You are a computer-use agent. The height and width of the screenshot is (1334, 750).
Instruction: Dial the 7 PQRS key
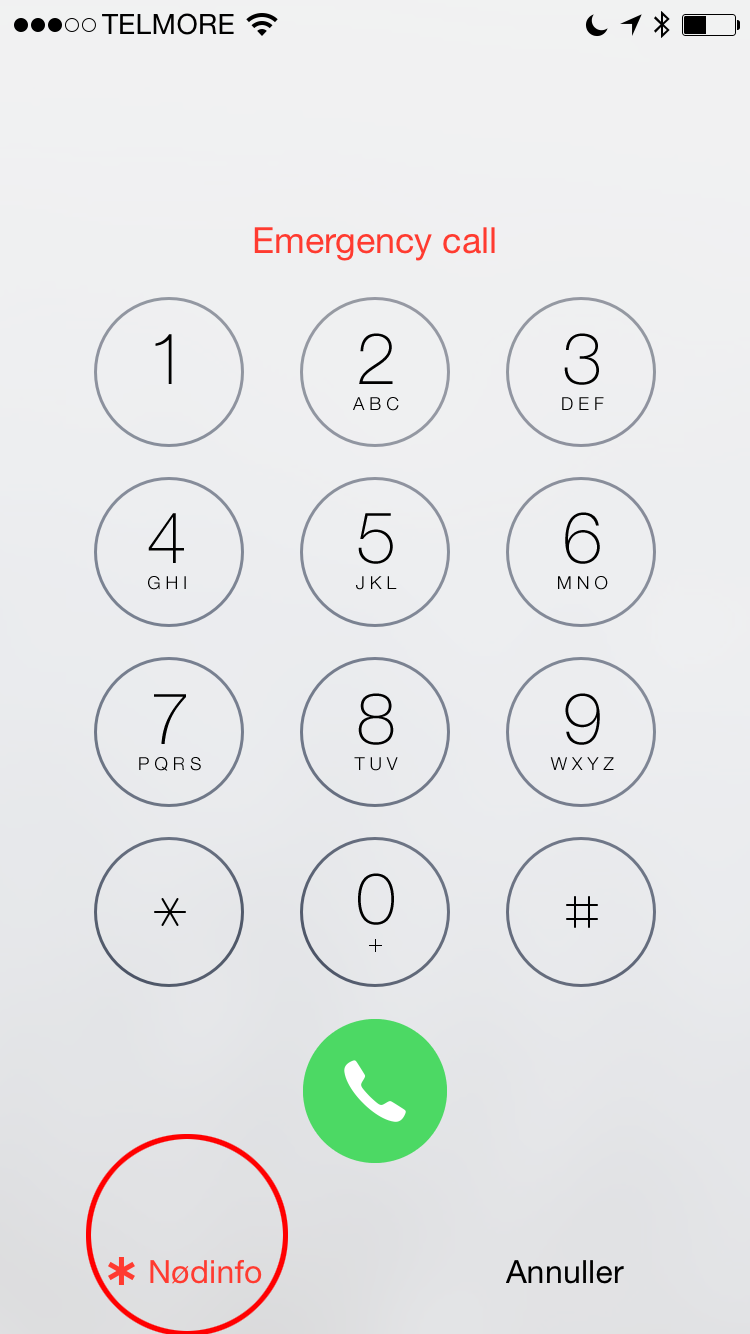(169, 732)
